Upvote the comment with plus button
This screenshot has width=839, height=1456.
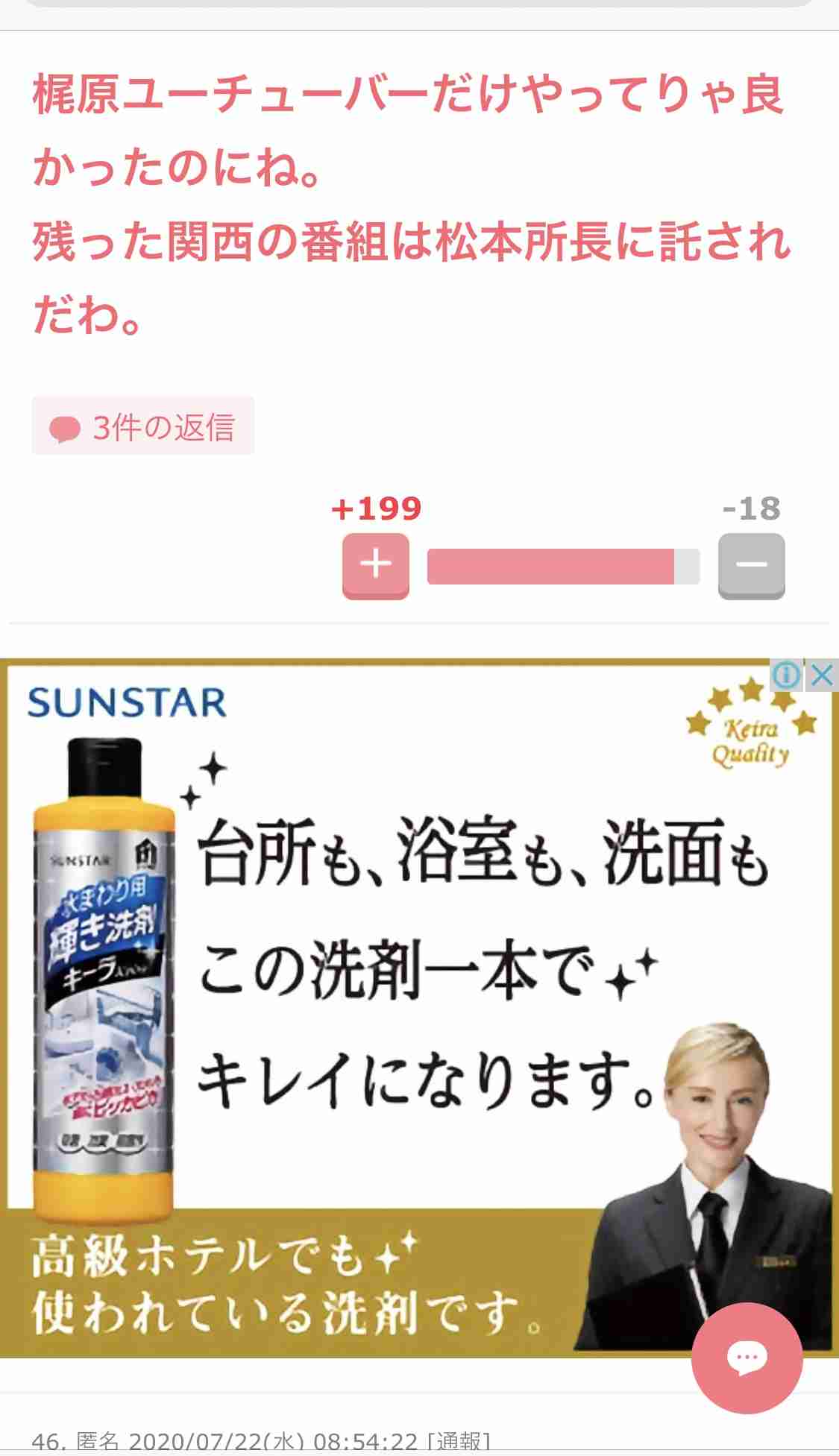pyautogui.click(x=375, y=564)
